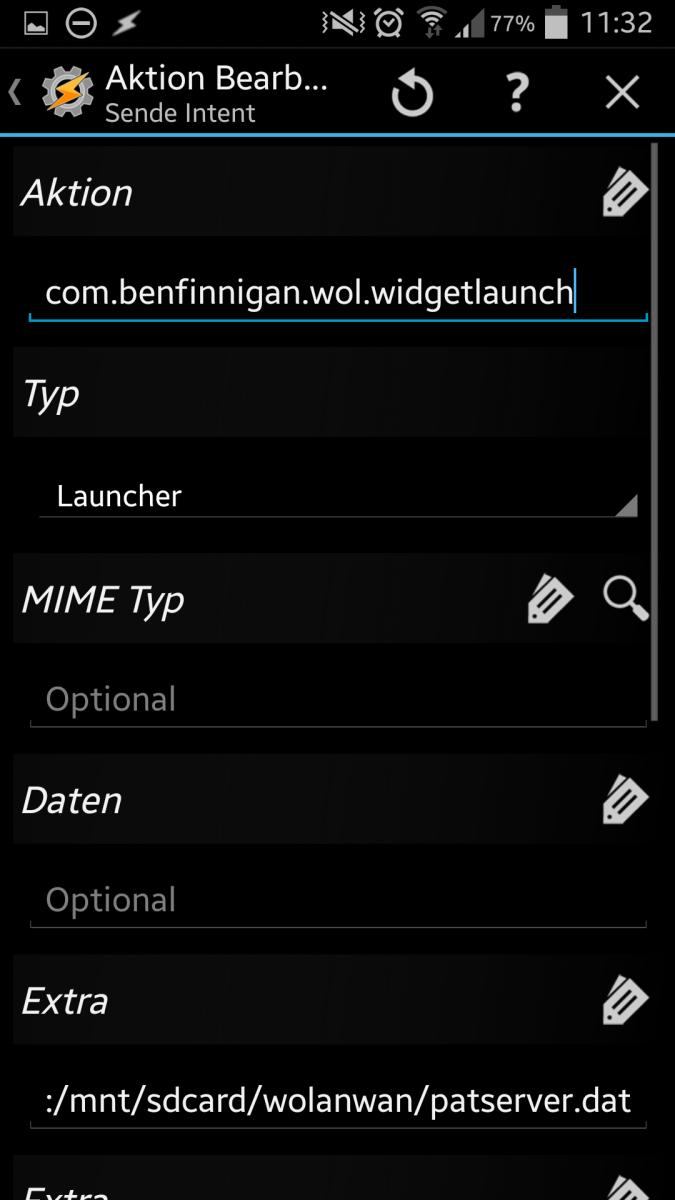Tap the magnifier icon next to MIME Typ
The height and width of the screenshot is (1200, 675).
click(625, 599)
